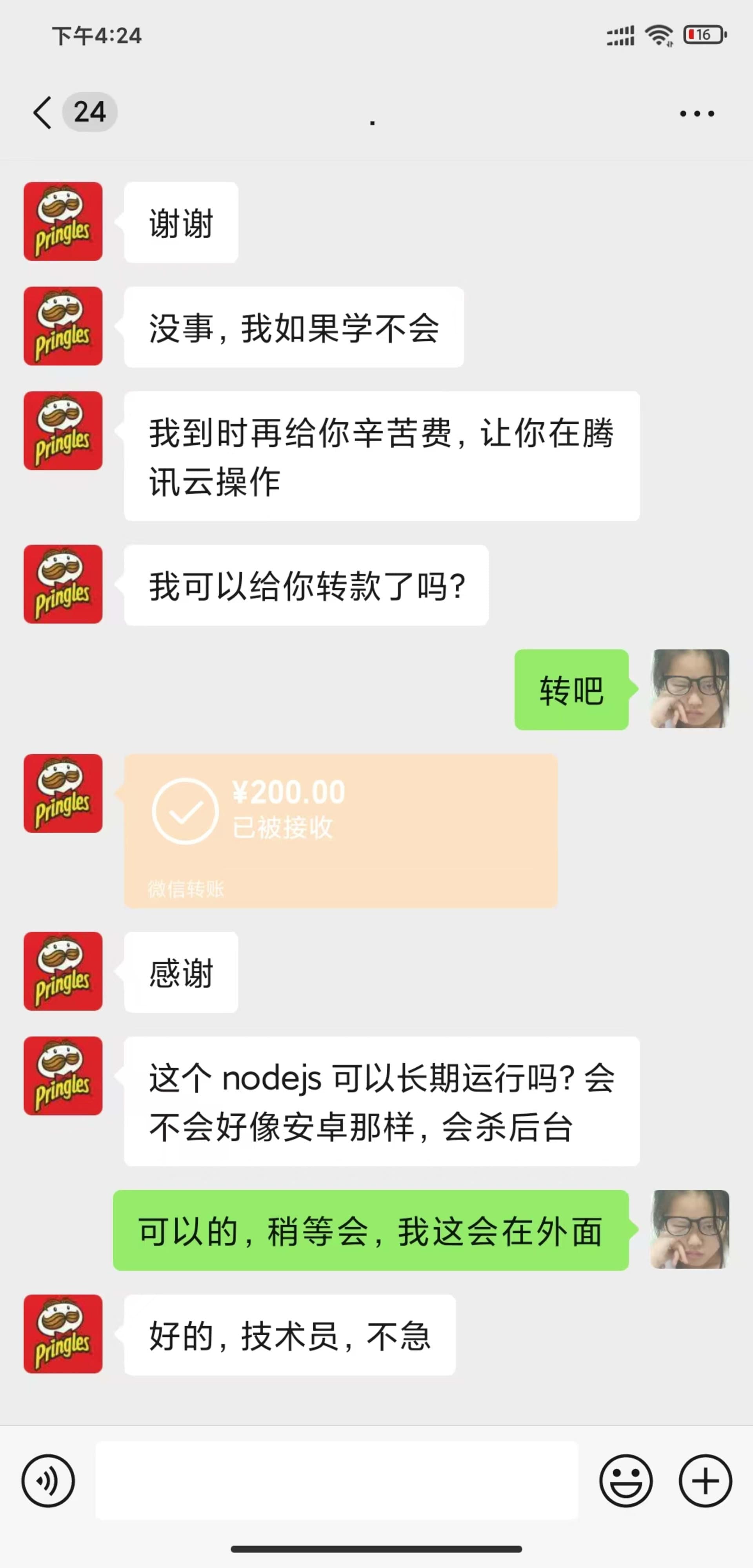This screenshot has height=1568, width=753.
Task: Open the ¥200.00 WeChat transfer card
Action: (x=340, y=831)
